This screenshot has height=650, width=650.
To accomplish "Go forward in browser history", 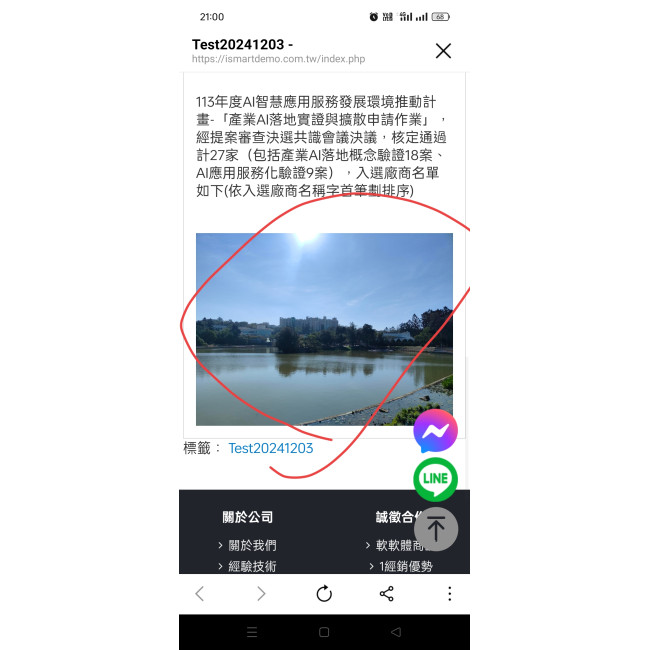I will pos(261,594).
